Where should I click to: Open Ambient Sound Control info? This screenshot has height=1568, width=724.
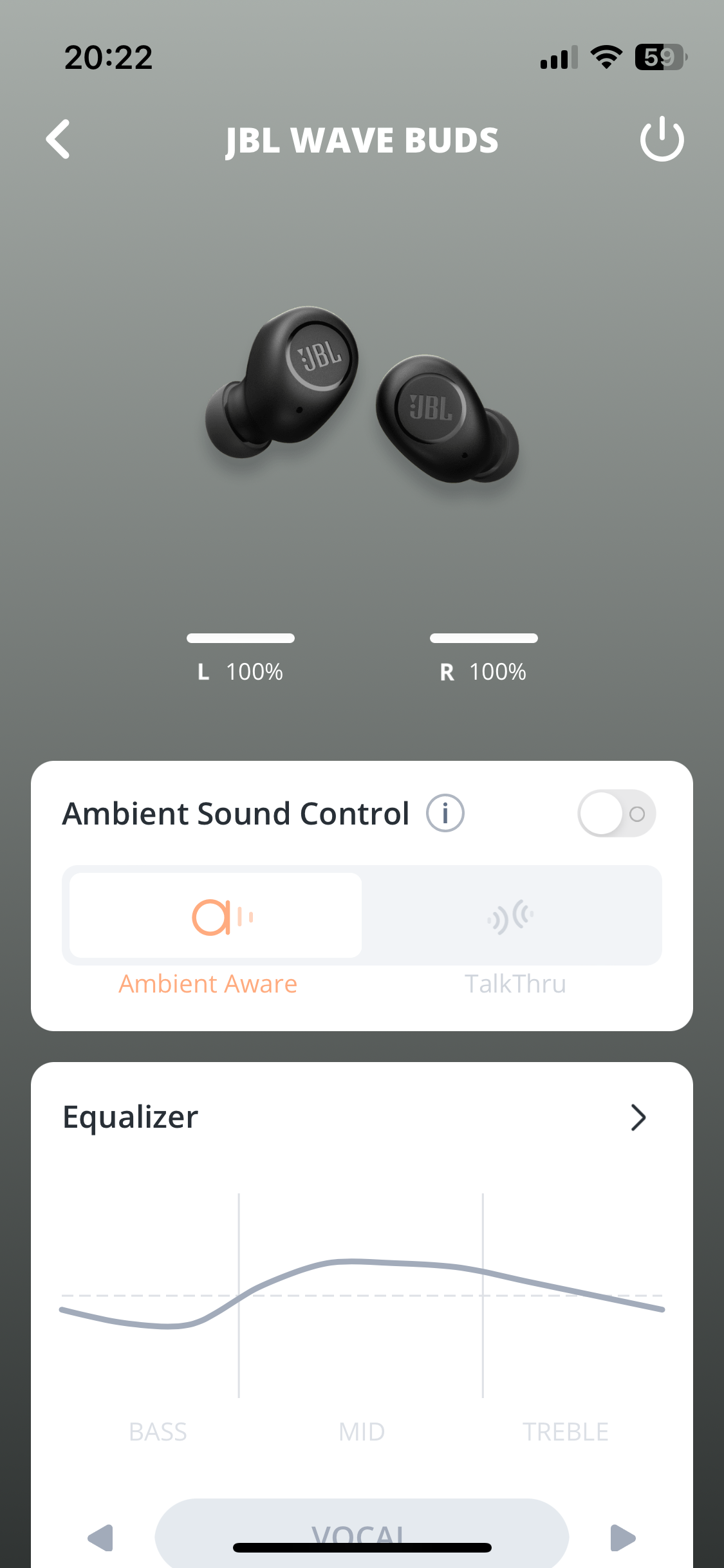pos(445,813)
